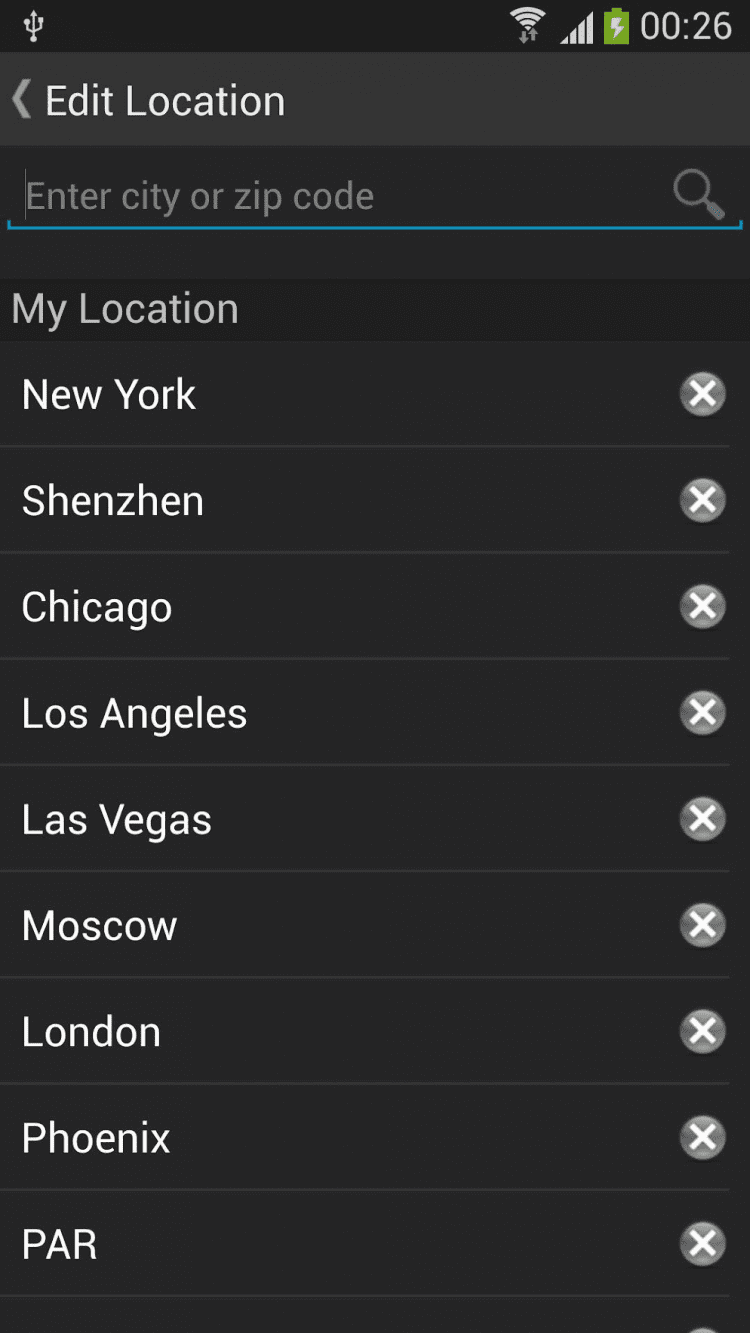Remove the Chicago location
The height and width of the screenshot is (1333, 750).
703,606
